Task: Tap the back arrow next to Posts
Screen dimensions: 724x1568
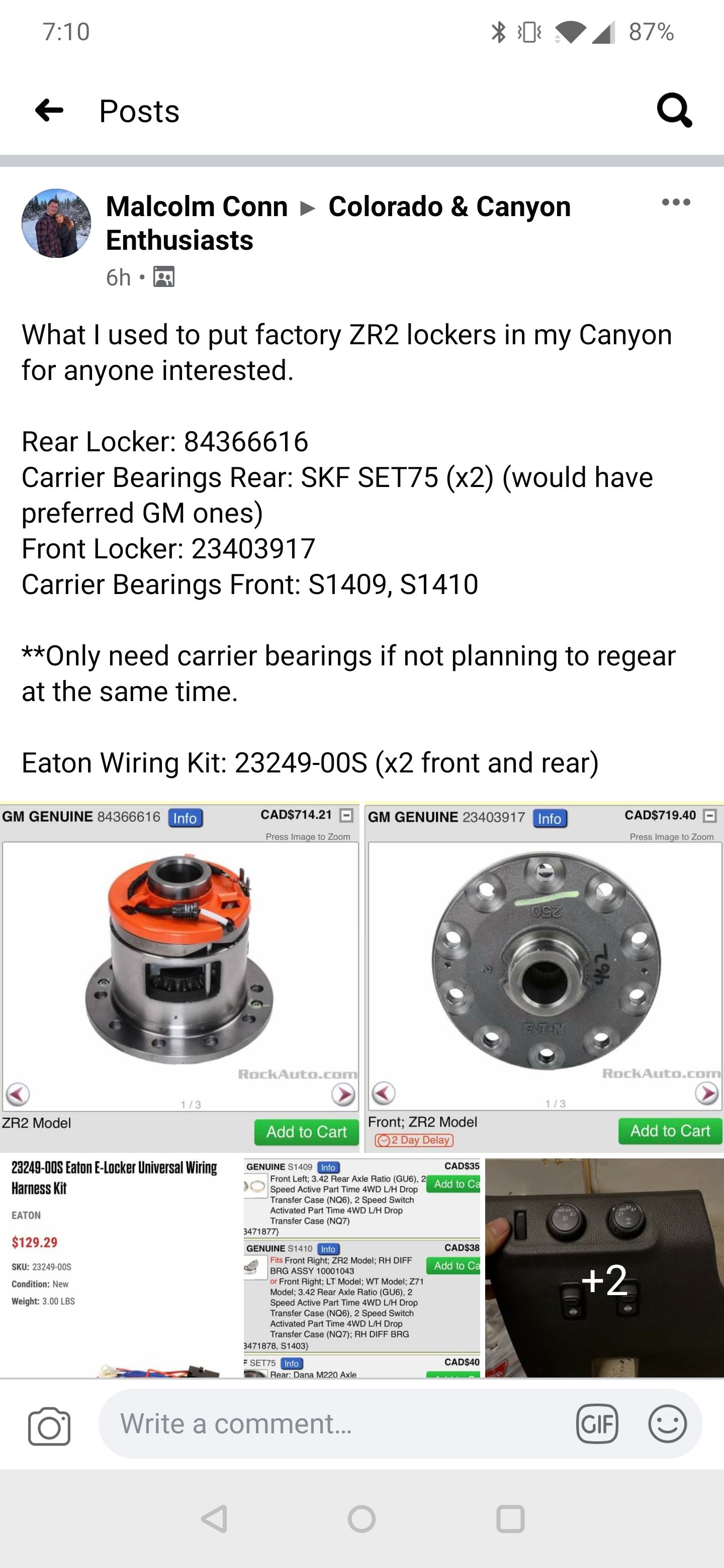Action: 49,111
